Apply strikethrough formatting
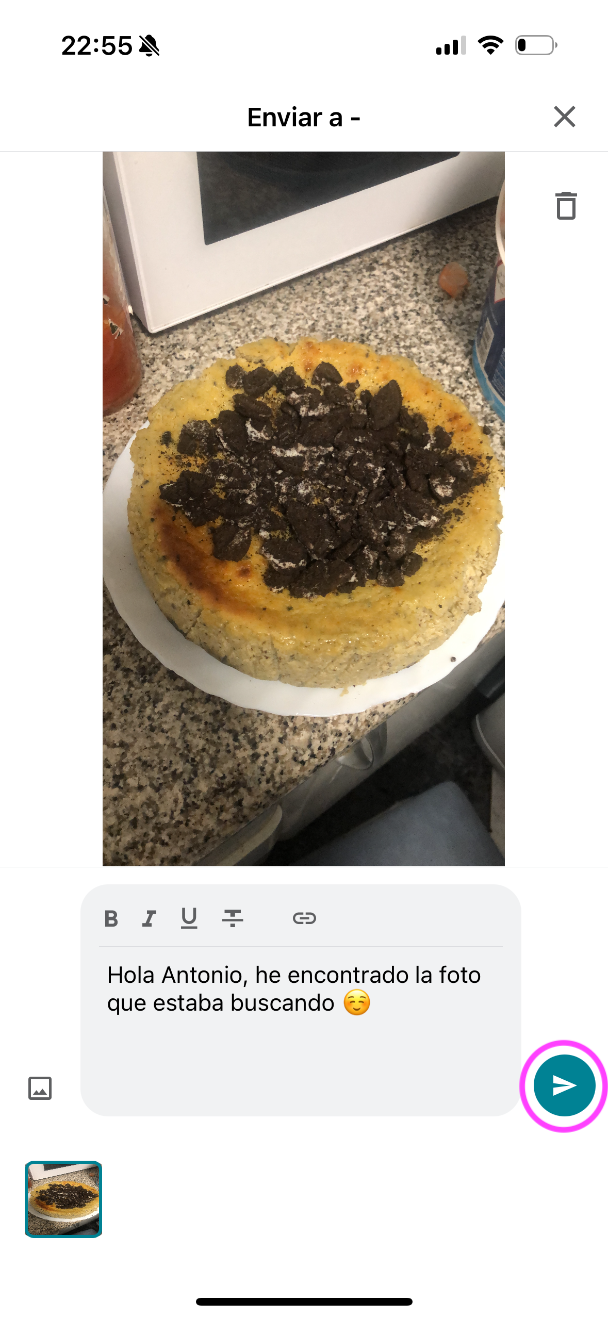The height and width of the screenshot is (1318, 608). coord(232,918)
